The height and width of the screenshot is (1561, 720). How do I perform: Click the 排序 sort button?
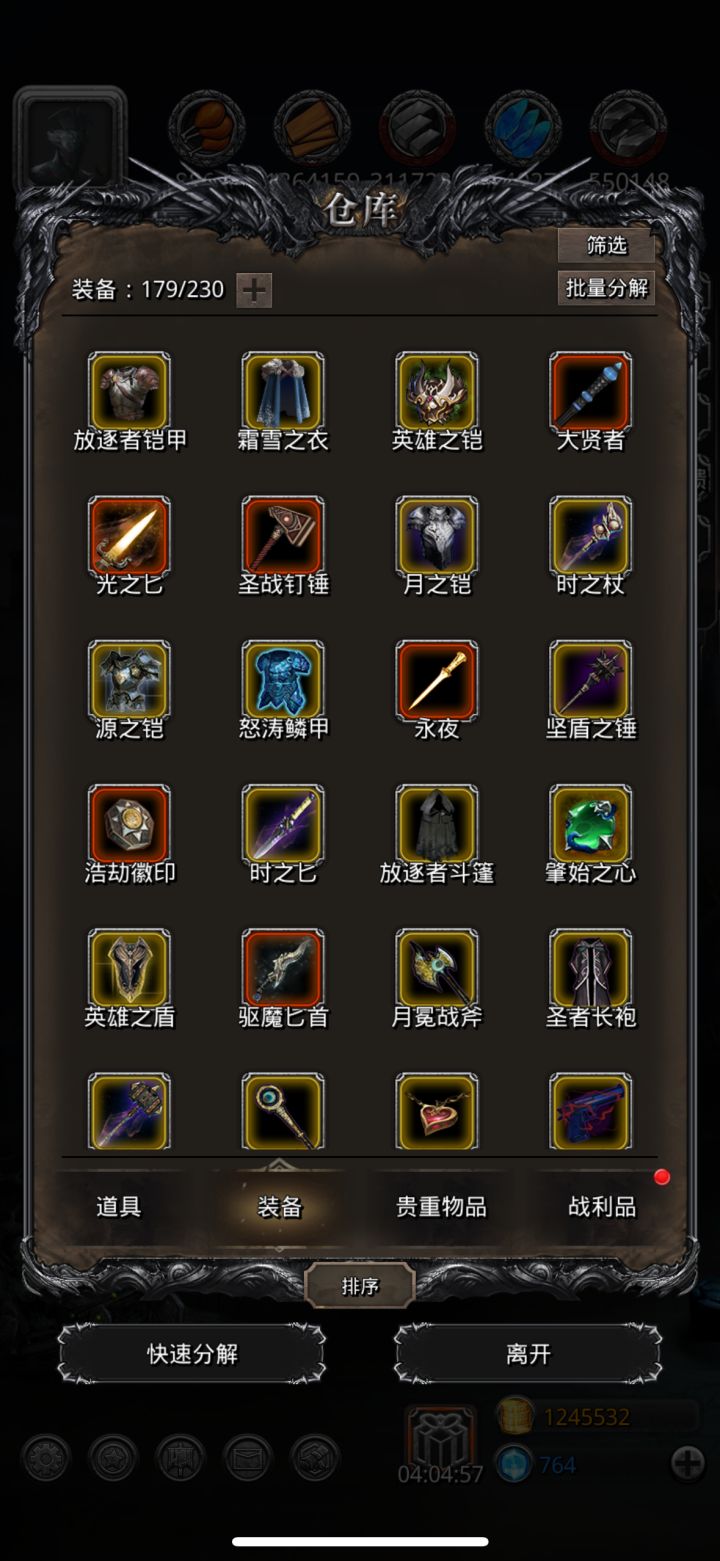pos(360,1285)
